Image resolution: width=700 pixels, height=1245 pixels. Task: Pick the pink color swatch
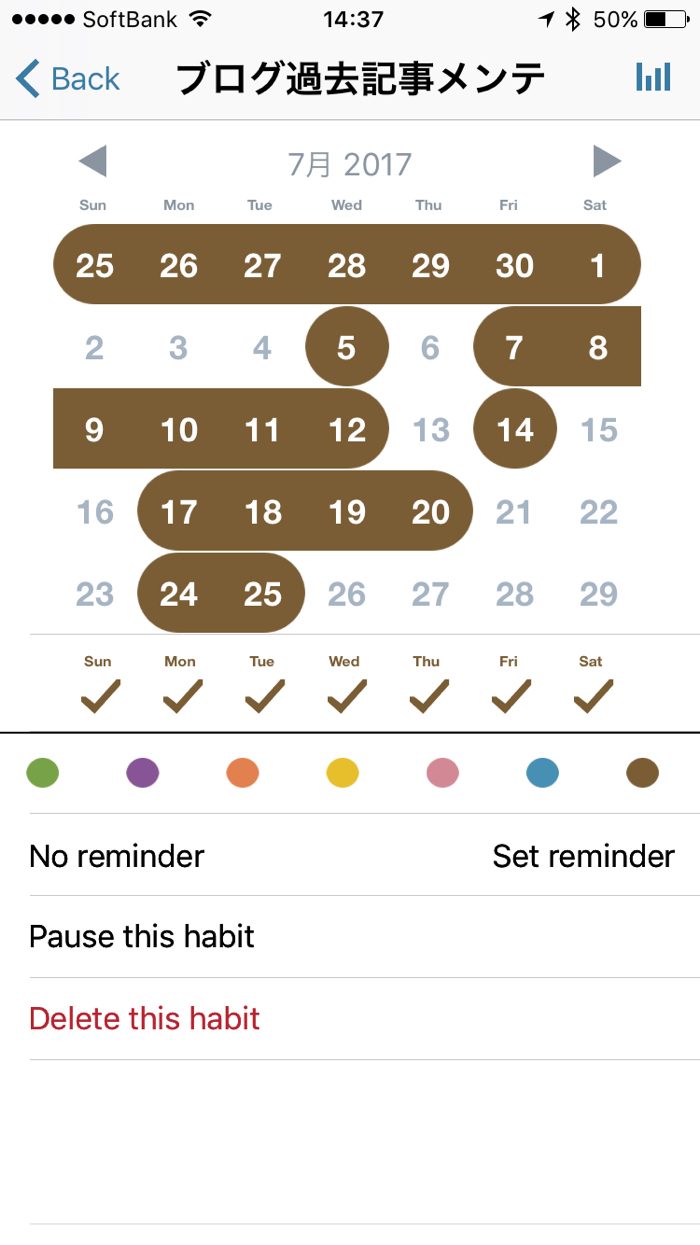(x=443, y=773)
